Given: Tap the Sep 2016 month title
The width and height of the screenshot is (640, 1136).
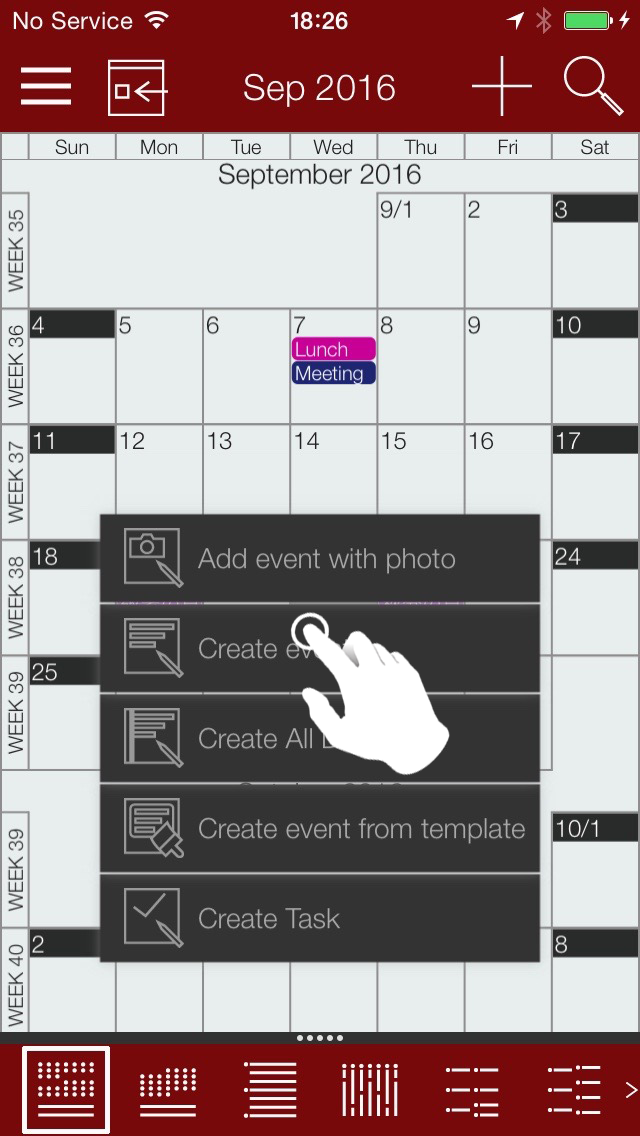Looking at the screenshot, I should click(x=319, y=88).
